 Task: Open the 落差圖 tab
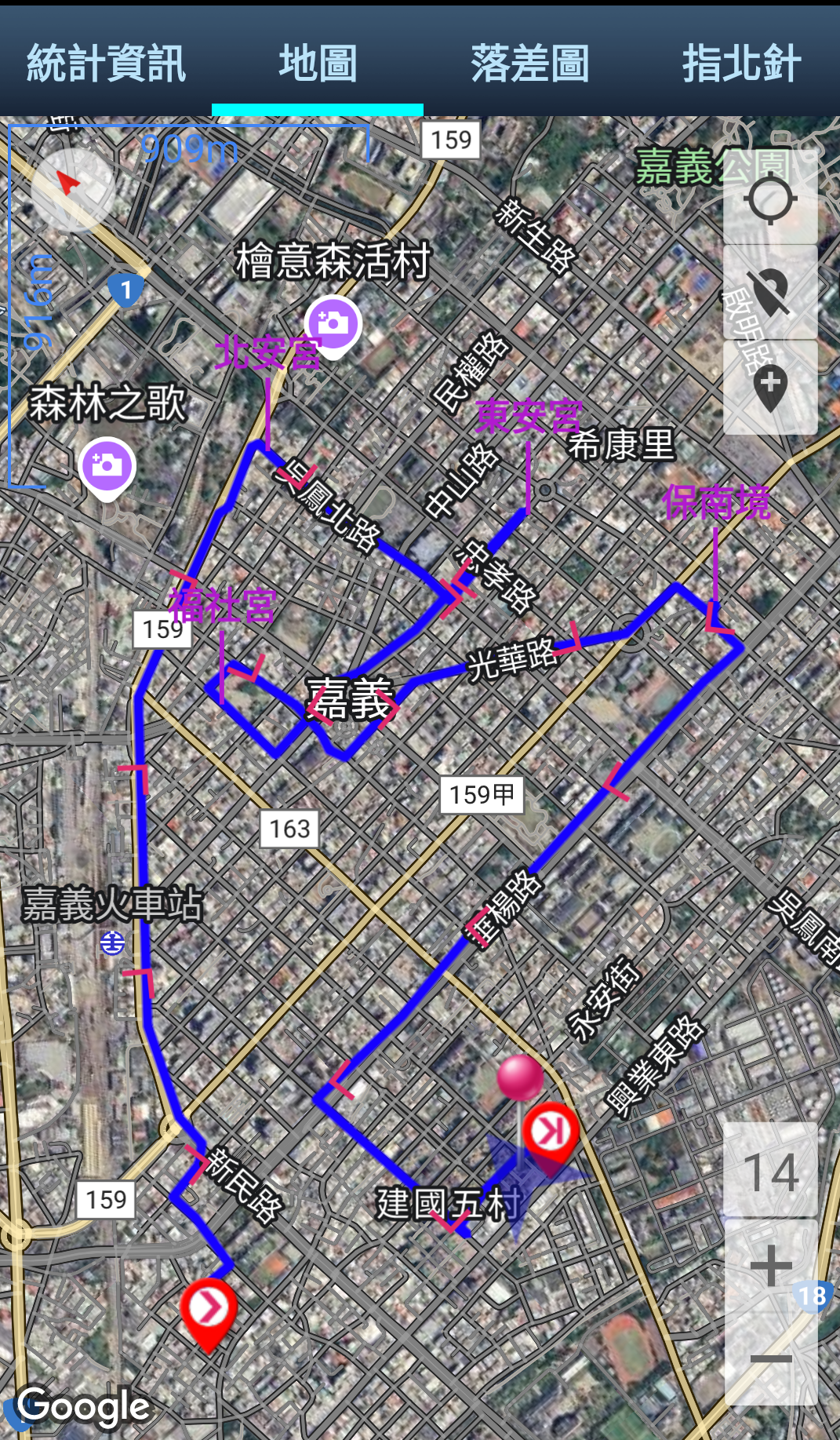529,64
